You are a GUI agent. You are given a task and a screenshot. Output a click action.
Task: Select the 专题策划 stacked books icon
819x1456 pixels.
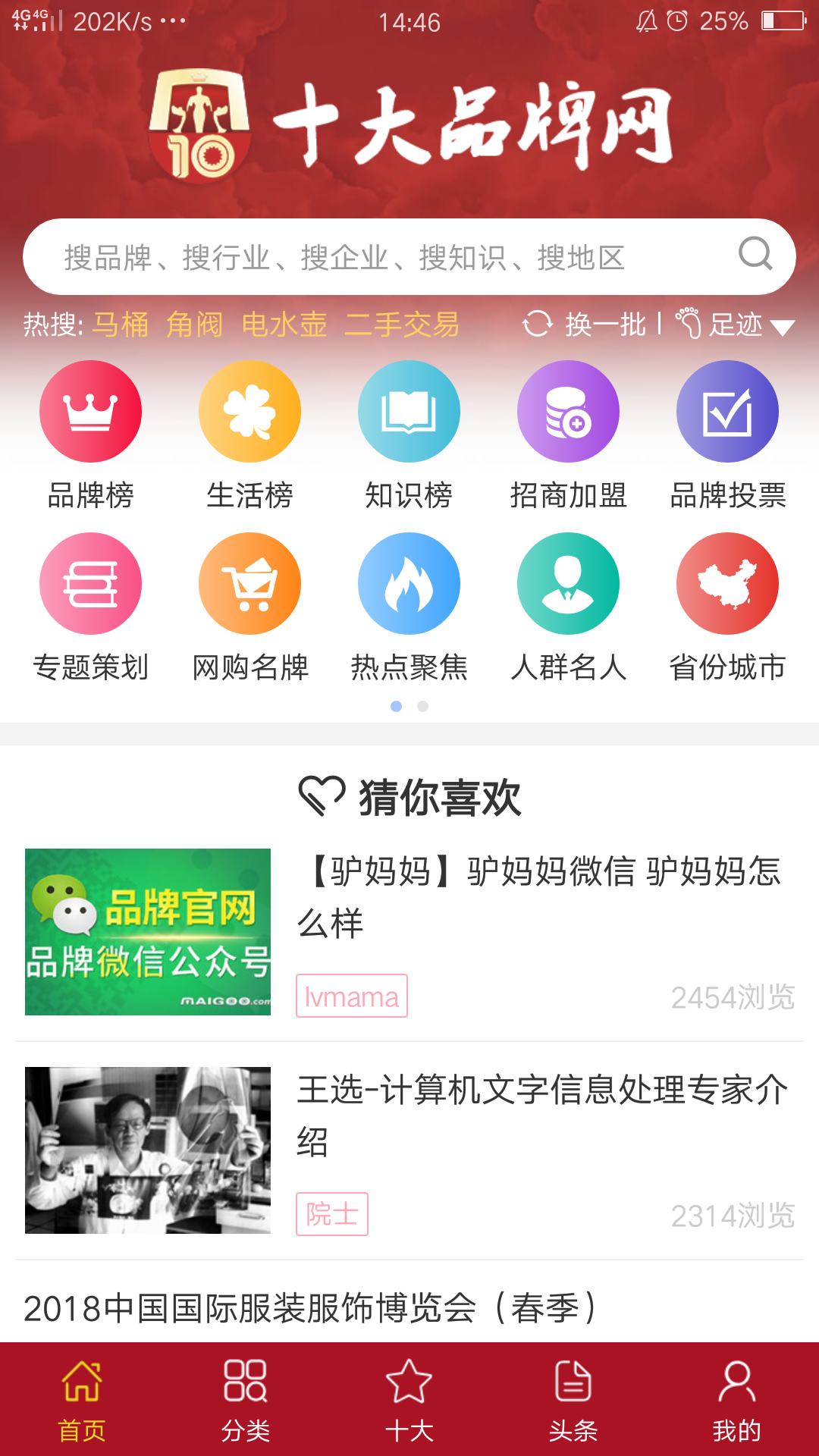click(x=89, y=583)
